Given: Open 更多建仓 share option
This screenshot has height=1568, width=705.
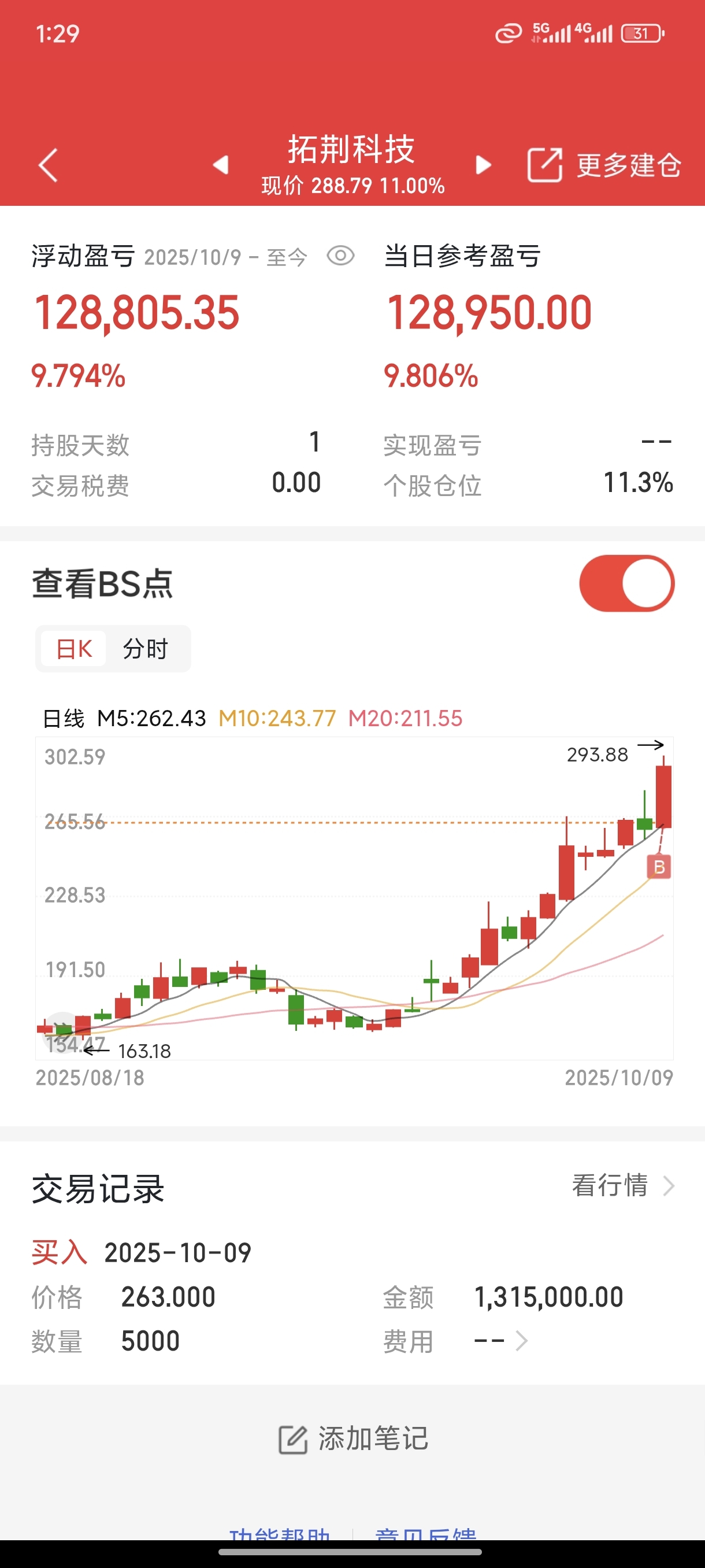Looking at the screenshot, I should 604,165.
